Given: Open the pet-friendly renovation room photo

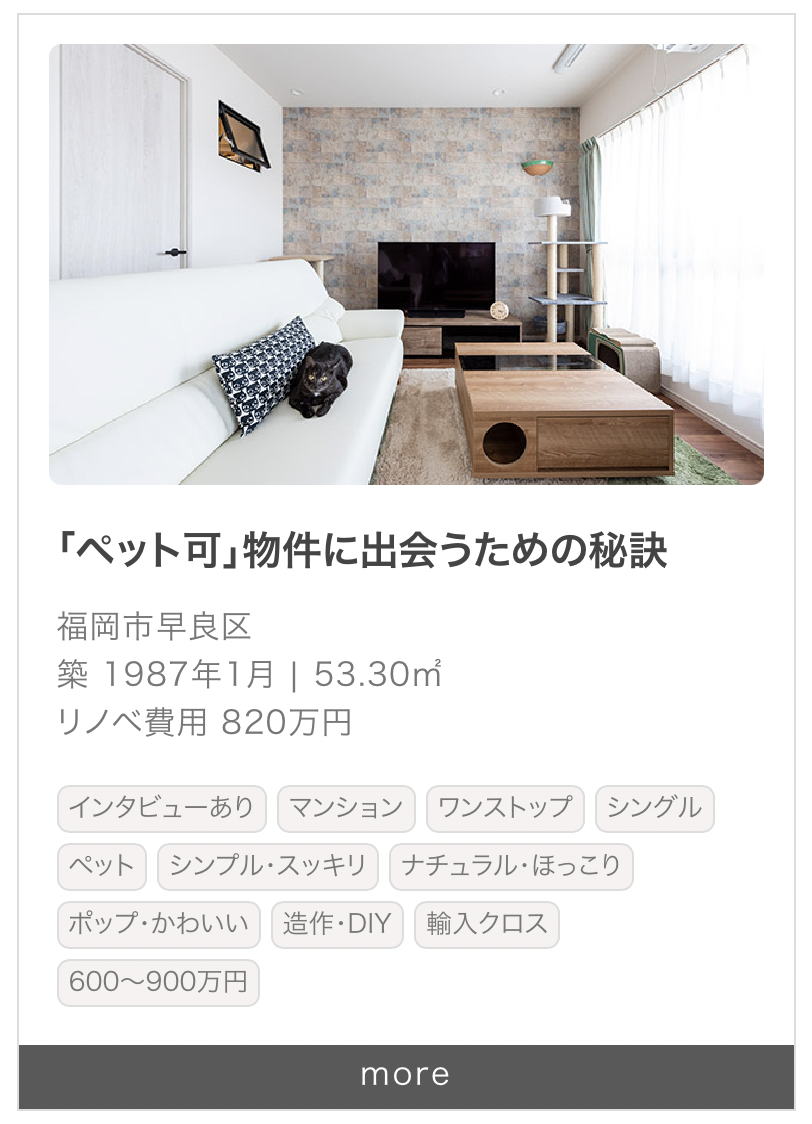Looking at the screenshot, I should 406,264.
